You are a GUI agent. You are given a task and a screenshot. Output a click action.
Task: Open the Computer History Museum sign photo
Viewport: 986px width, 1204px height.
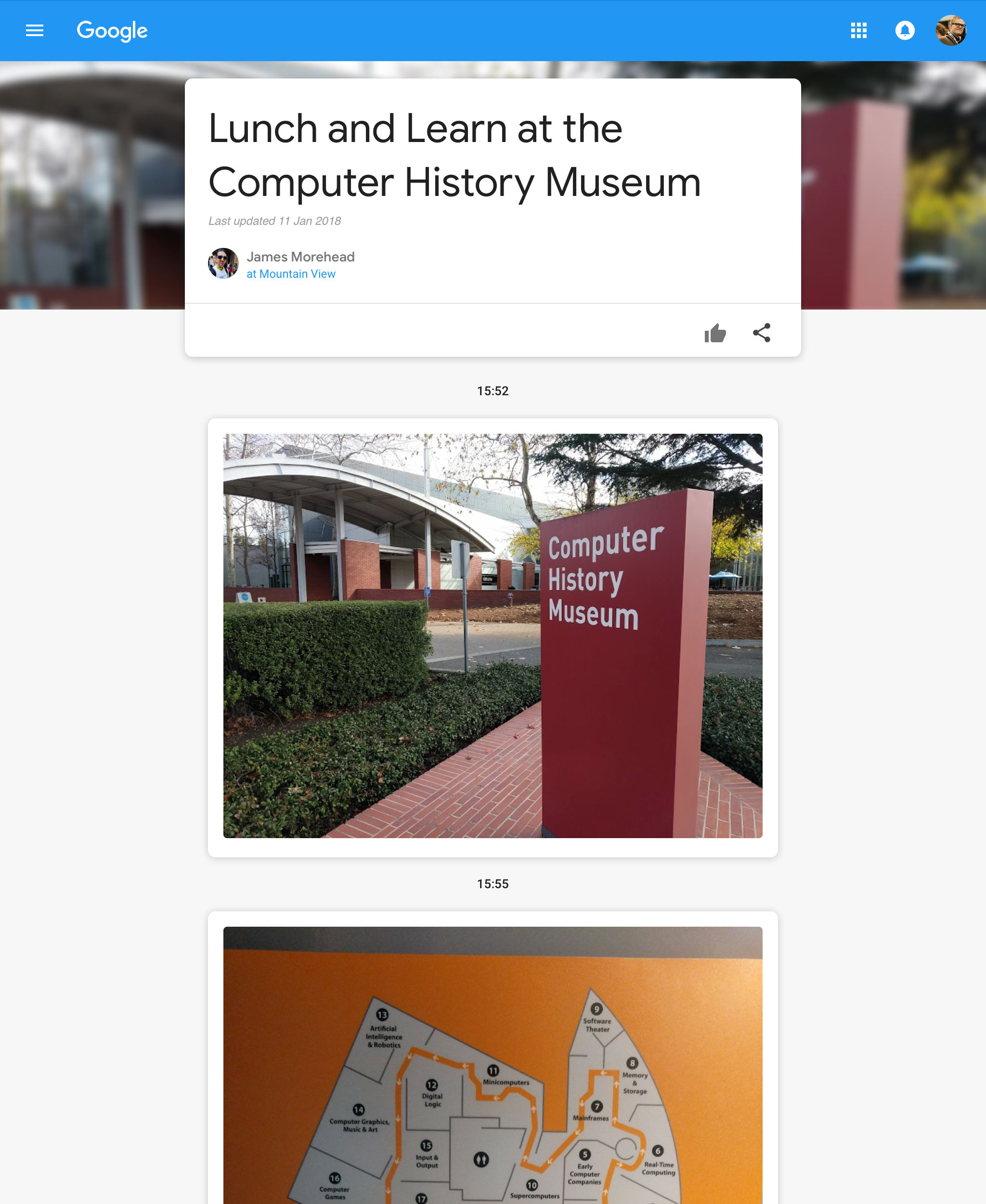tap(493, 635)
